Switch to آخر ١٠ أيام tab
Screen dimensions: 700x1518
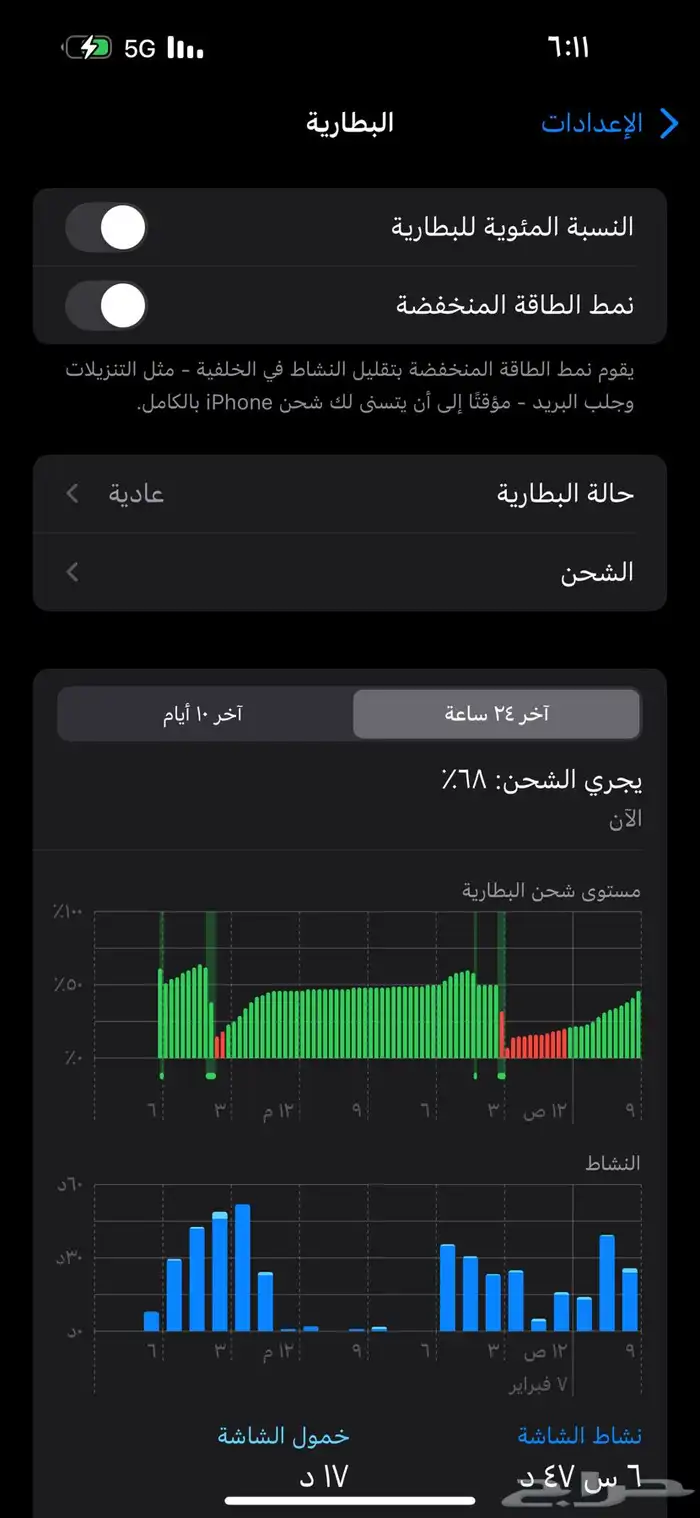coord(204,714)
